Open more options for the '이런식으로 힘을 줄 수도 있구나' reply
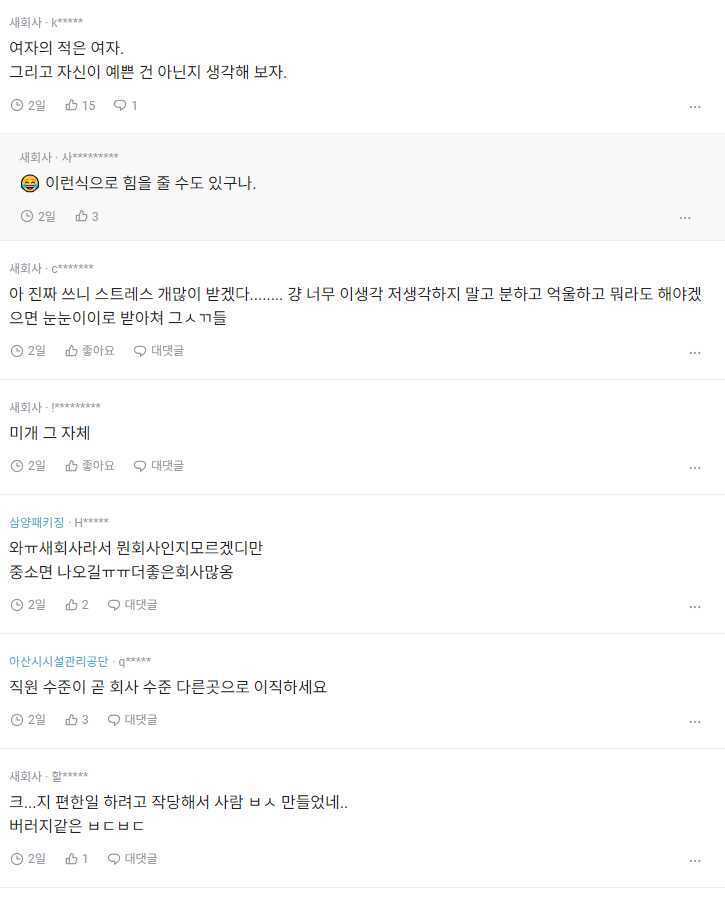Image resolution: width=725 pixels, height=898 pixels. pos(684,217)
